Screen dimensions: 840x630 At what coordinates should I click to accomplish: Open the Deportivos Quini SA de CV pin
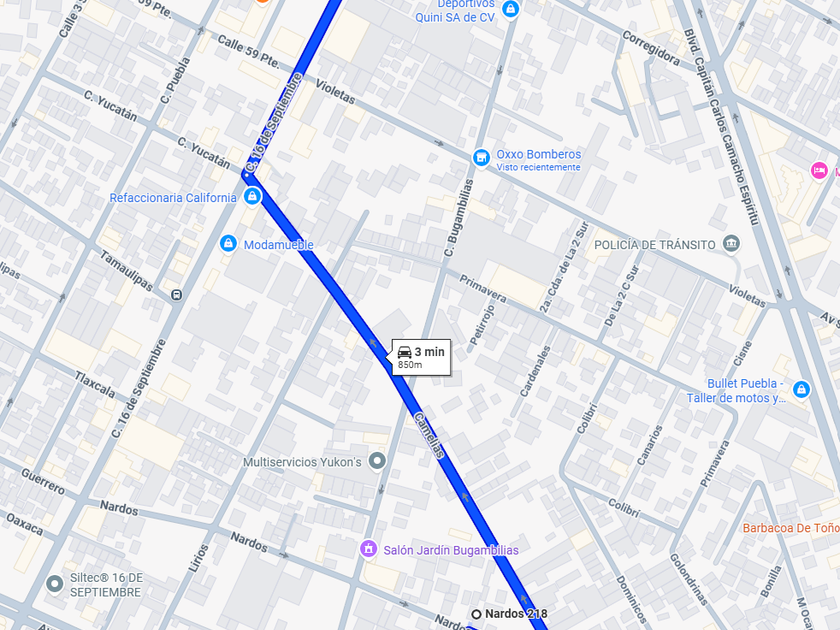[511, 9]
